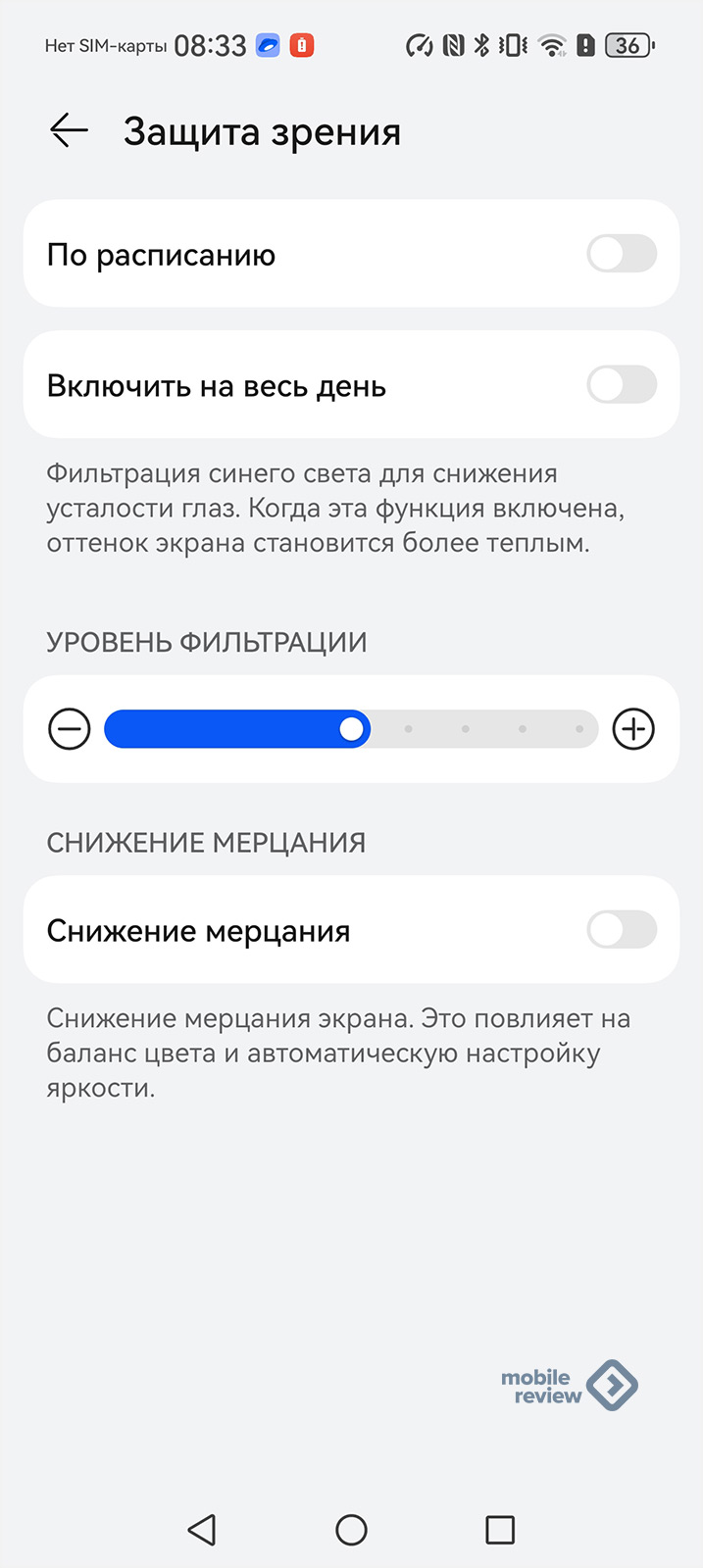The height and width of the screenshot is (1568, 703).
Task: Decrease filtration level with minus button
Action: click(x=70, y=729)
